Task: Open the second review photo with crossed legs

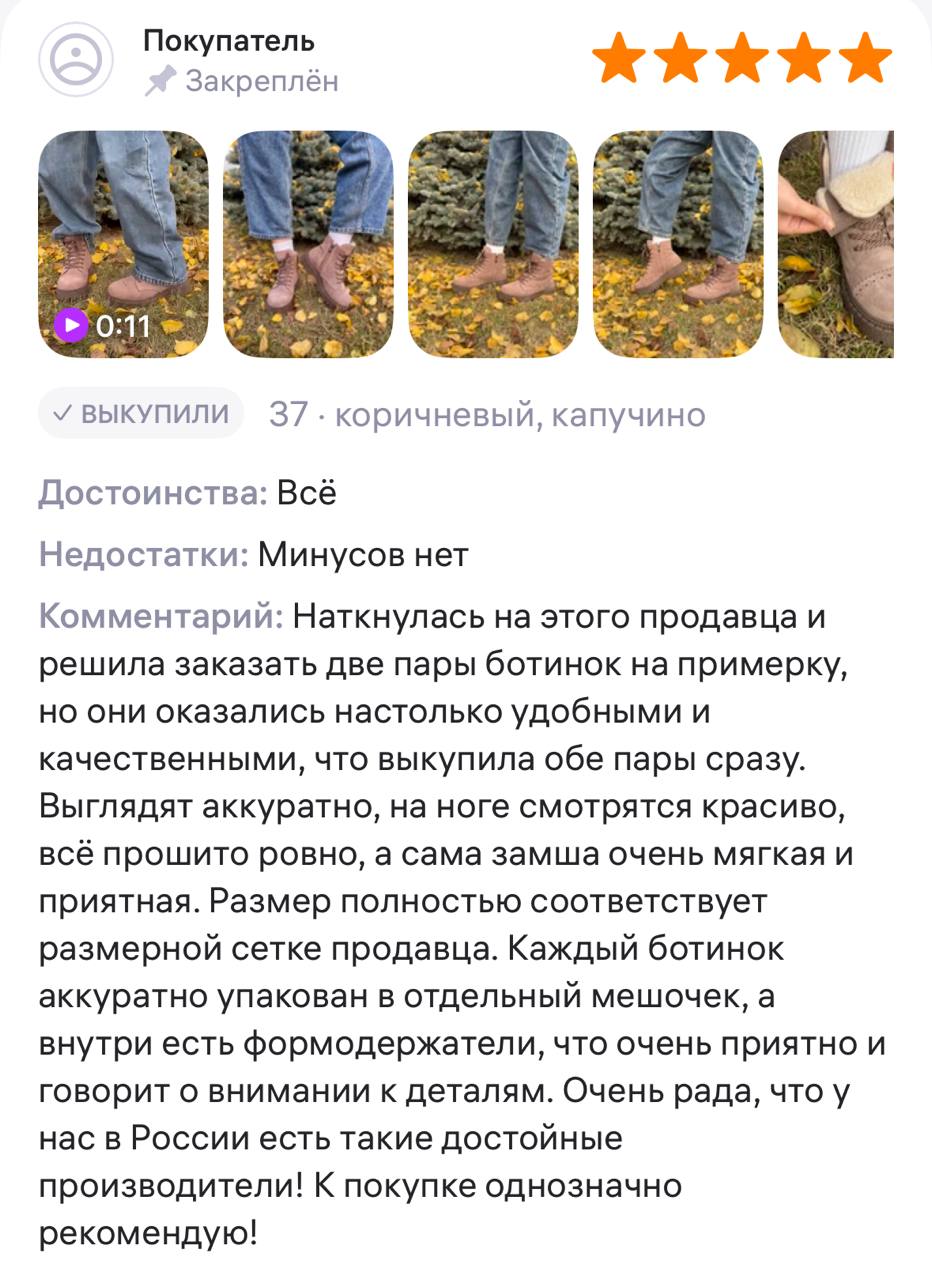Action: [308, 244]
